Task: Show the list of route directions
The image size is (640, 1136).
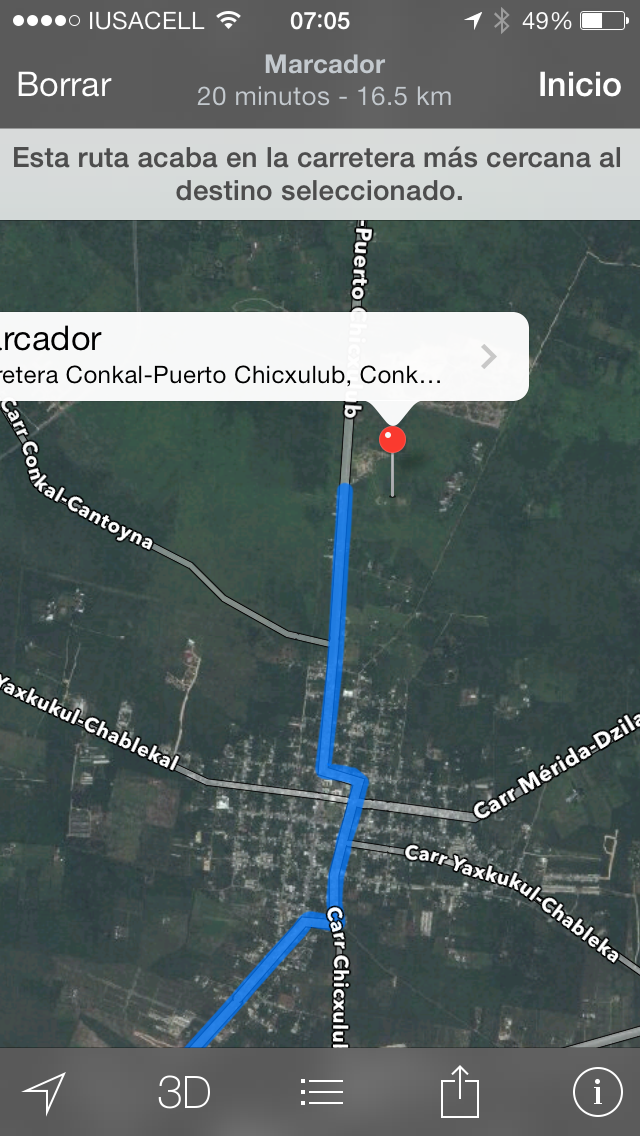Action: click(x=322, y=1092)
